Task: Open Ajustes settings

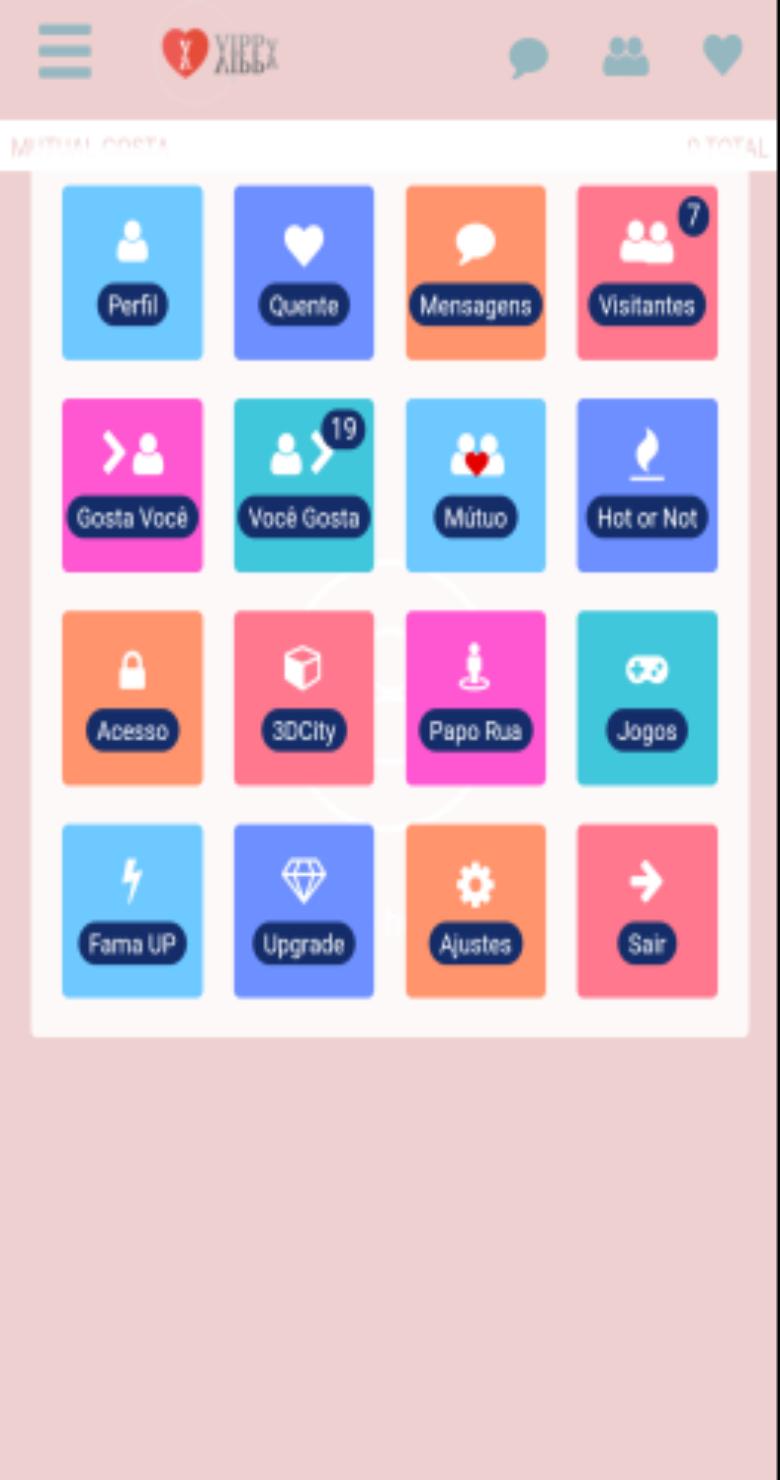Action: coord(476,911)
